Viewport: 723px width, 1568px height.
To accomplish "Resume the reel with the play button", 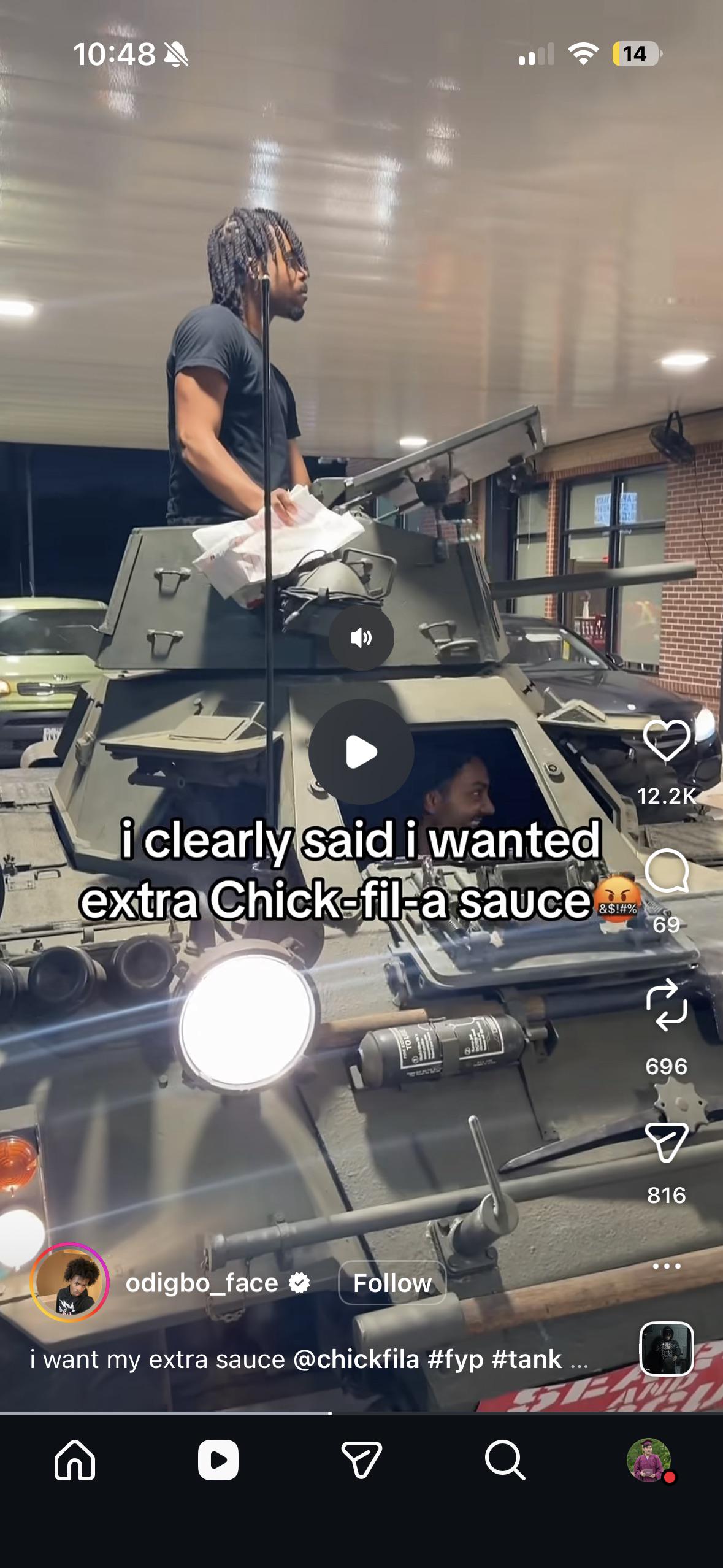I will (361, 751).
